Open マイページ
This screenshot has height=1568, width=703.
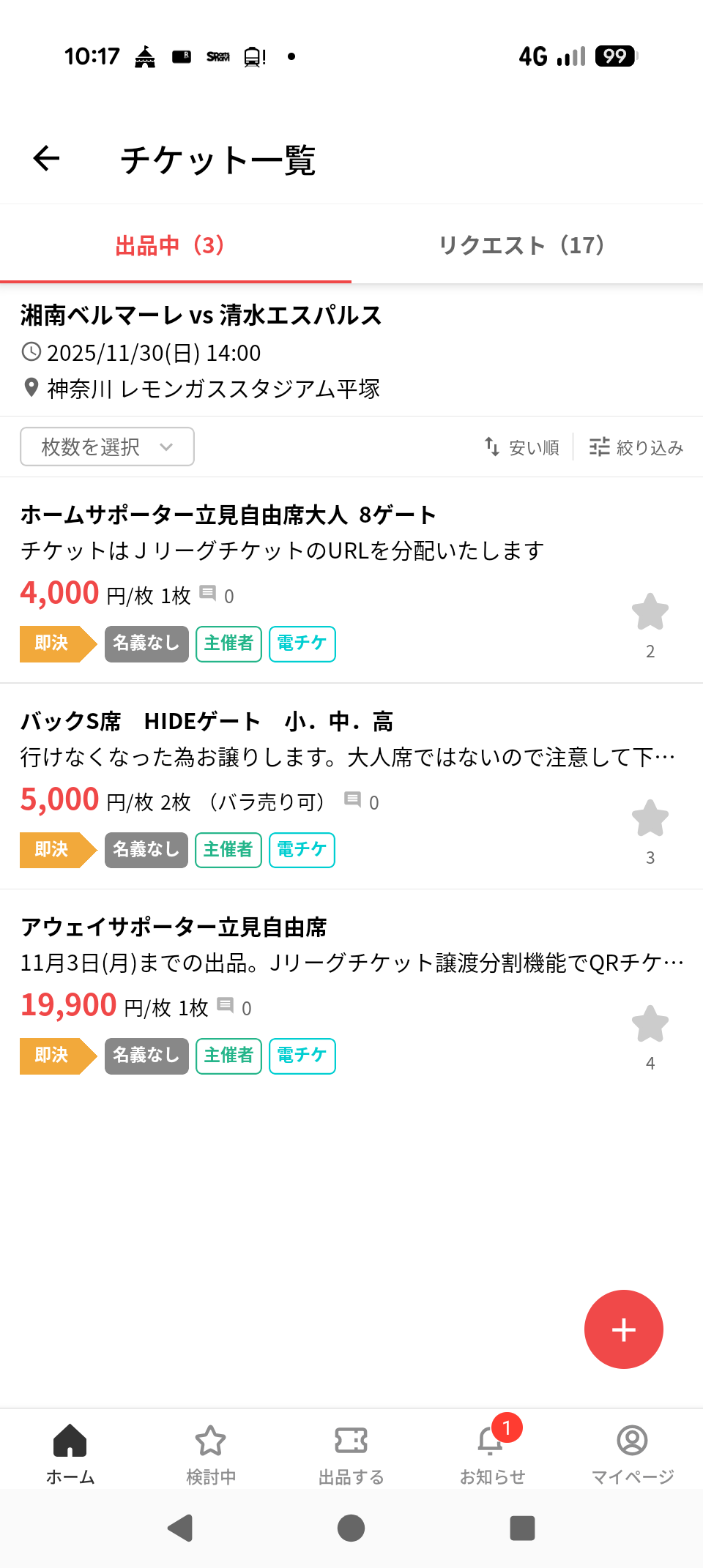tap(633, 1453)
